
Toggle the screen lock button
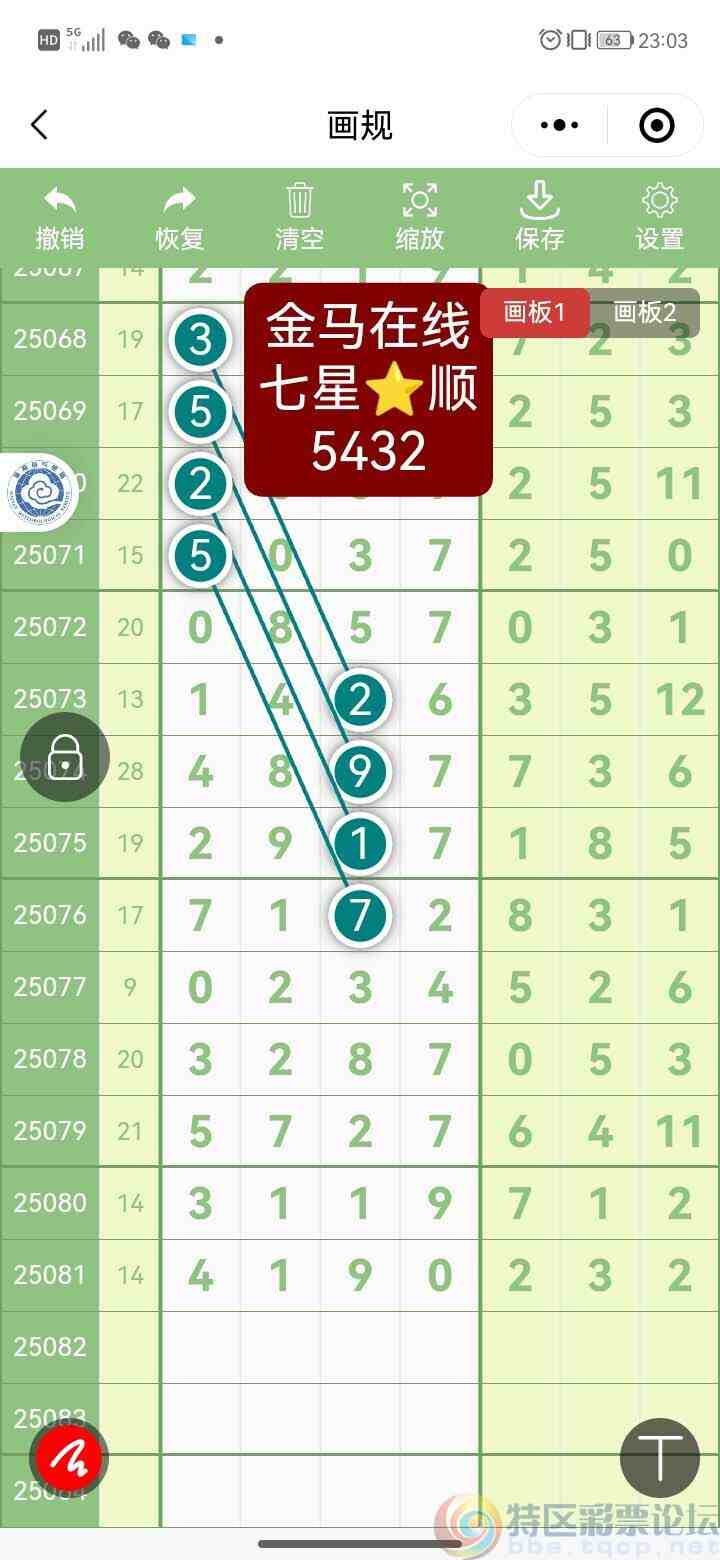coord(63,757)
